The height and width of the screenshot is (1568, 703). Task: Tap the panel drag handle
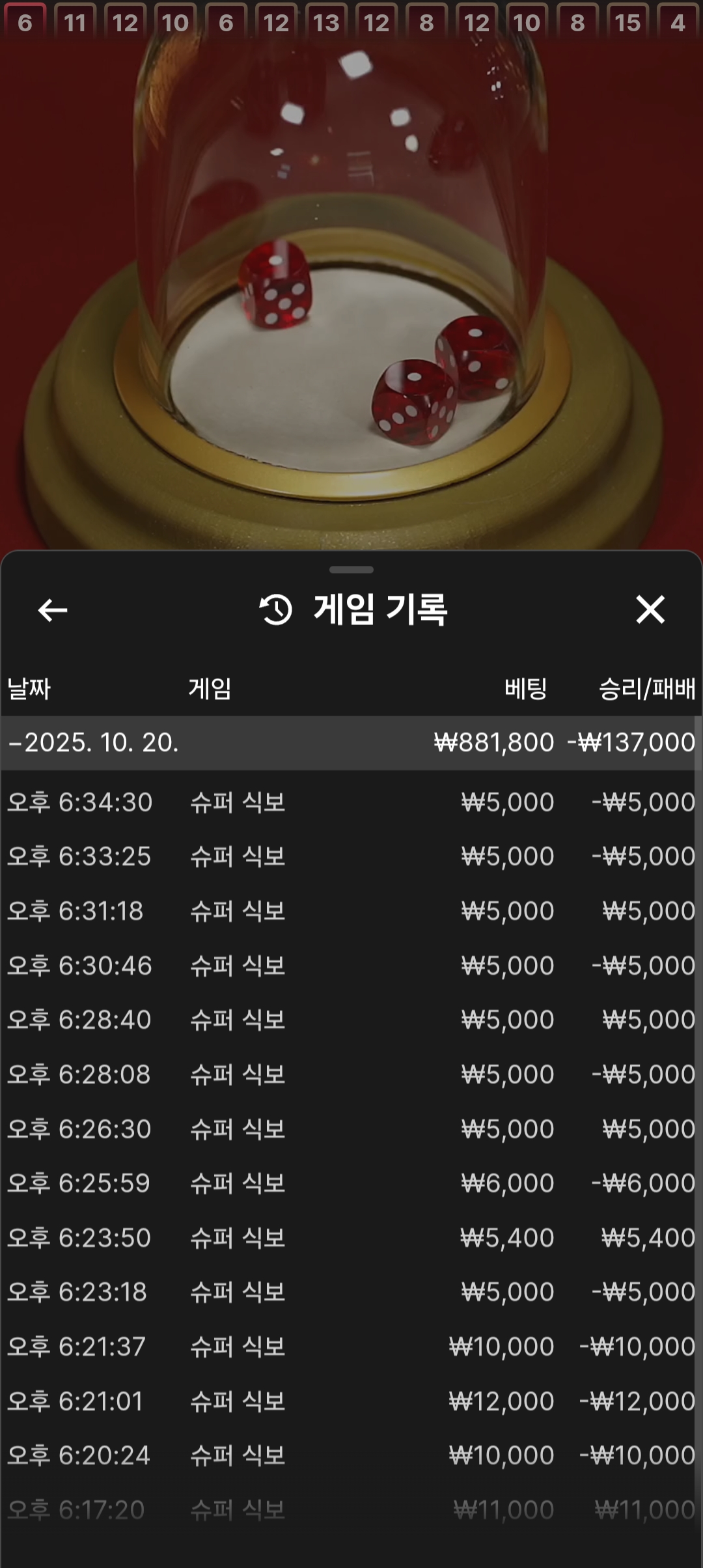[x=351, y=570]
